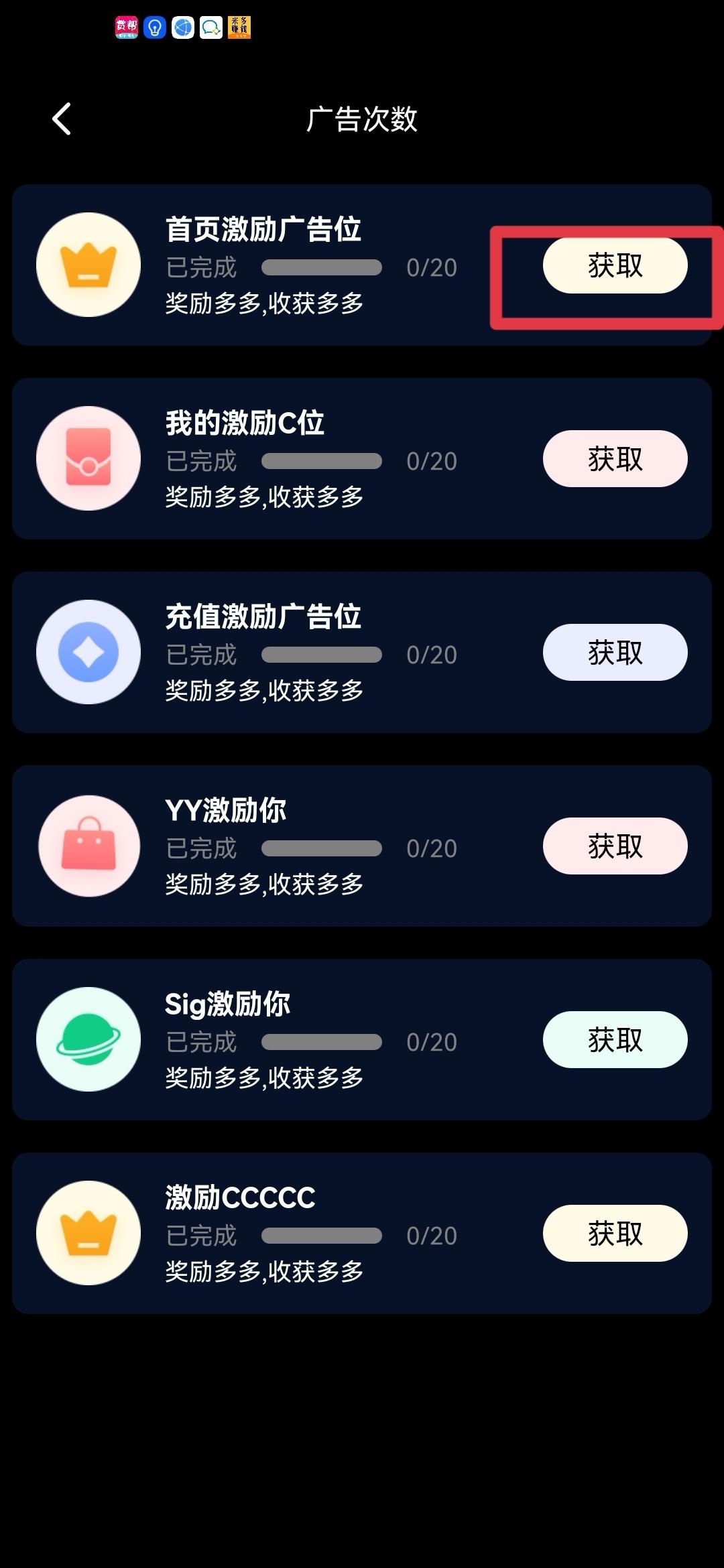The height and width of the screenshot is (1568, 724).
Task: Tap 获取 for 激励CCCCC
Action: point(615,1234)
